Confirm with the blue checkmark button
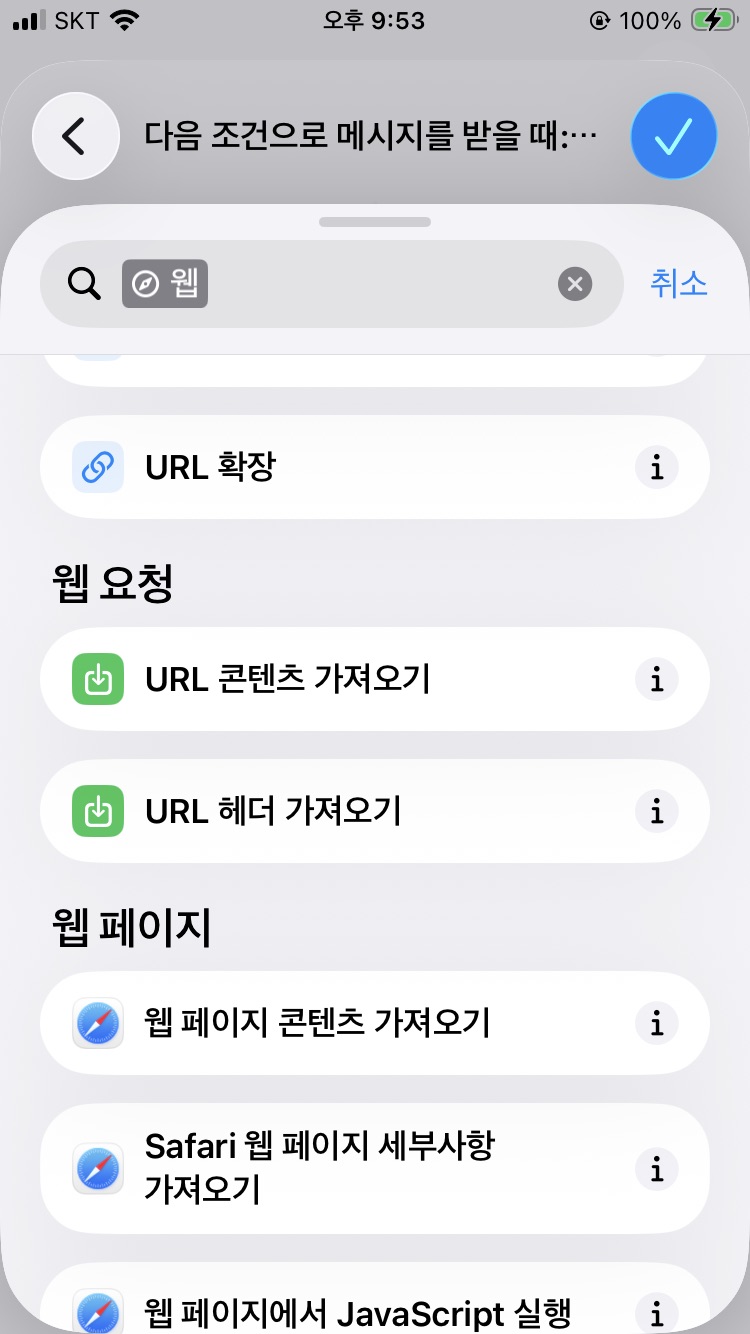Screen dimensions: 750x1334 (673, 137)
